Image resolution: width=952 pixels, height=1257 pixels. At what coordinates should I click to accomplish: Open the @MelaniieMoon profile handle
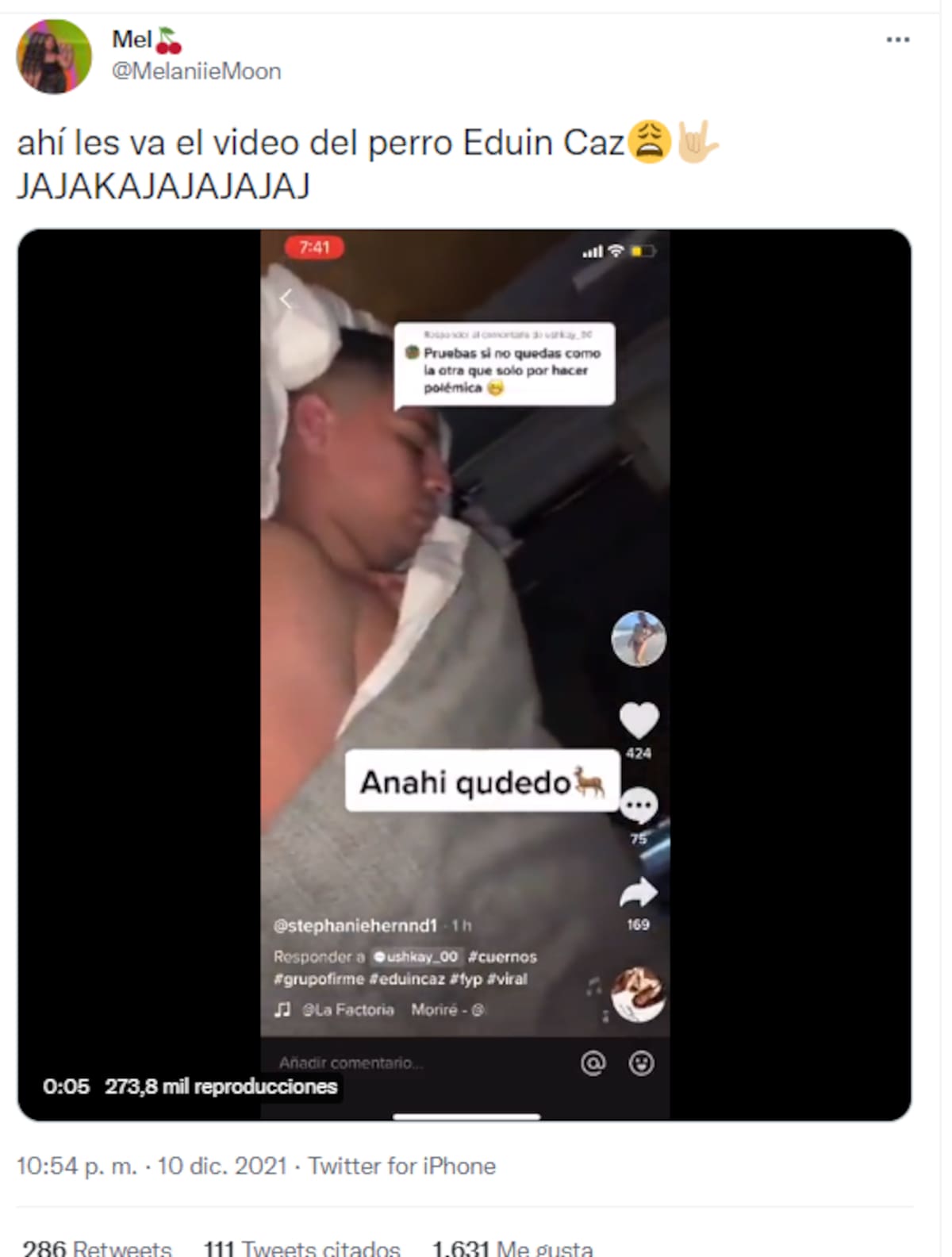[196, 71]
